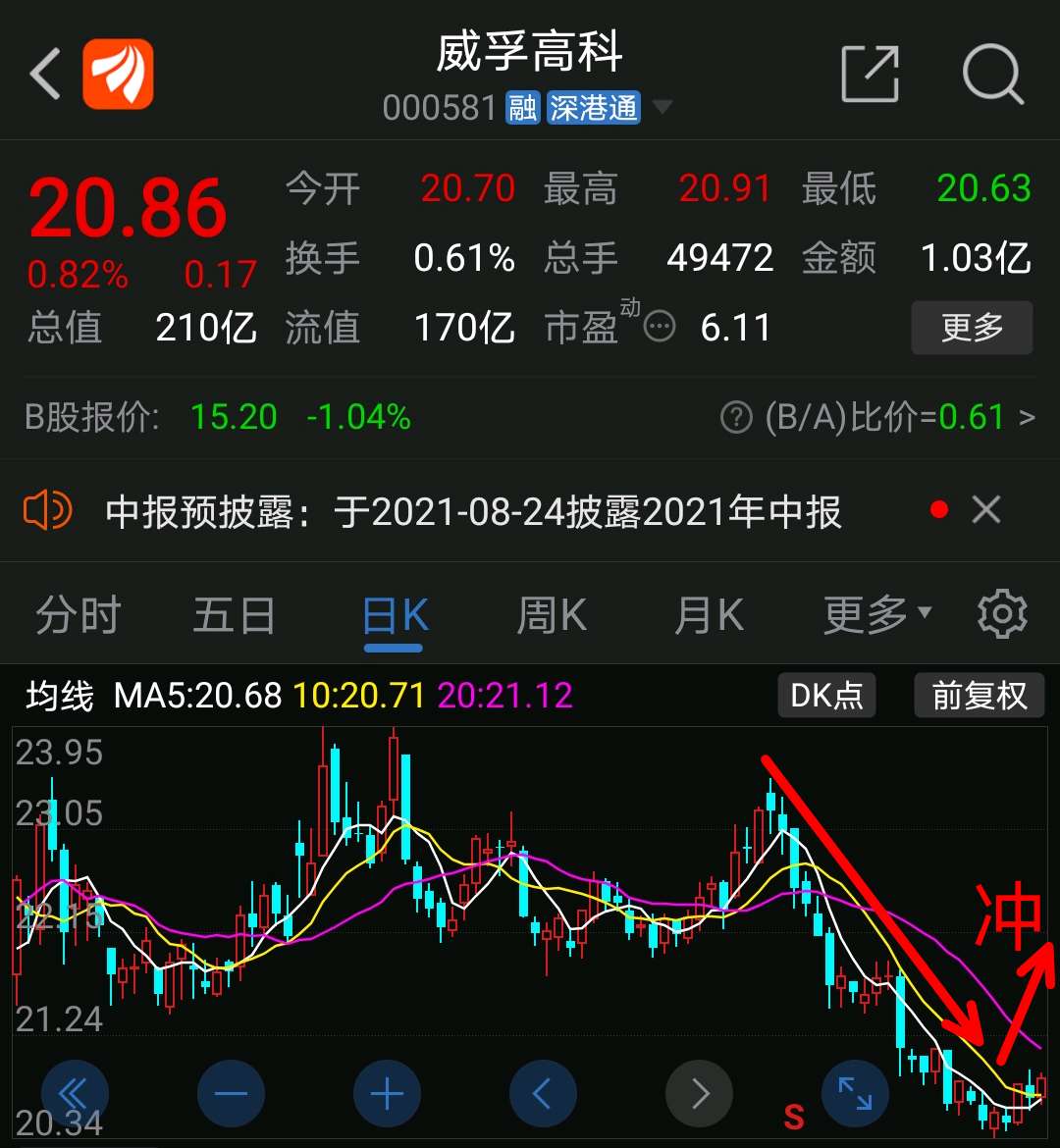Tap the back arrow to leave stock page
The image size is (1060, 1148).
coord(43,74)
